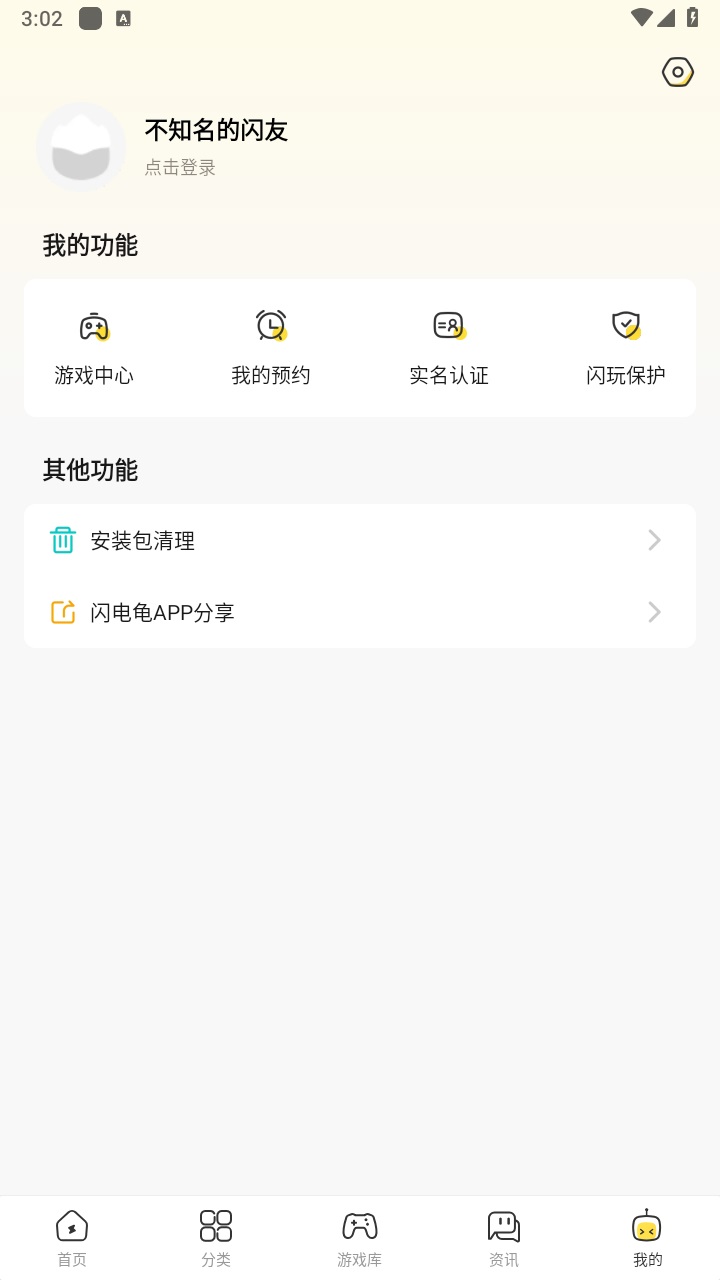This screenshot has width=720, height=1280.
Task: Open the 安装包清理 cleanup entry
Action: pyautogui.click(x=142, y=540)
